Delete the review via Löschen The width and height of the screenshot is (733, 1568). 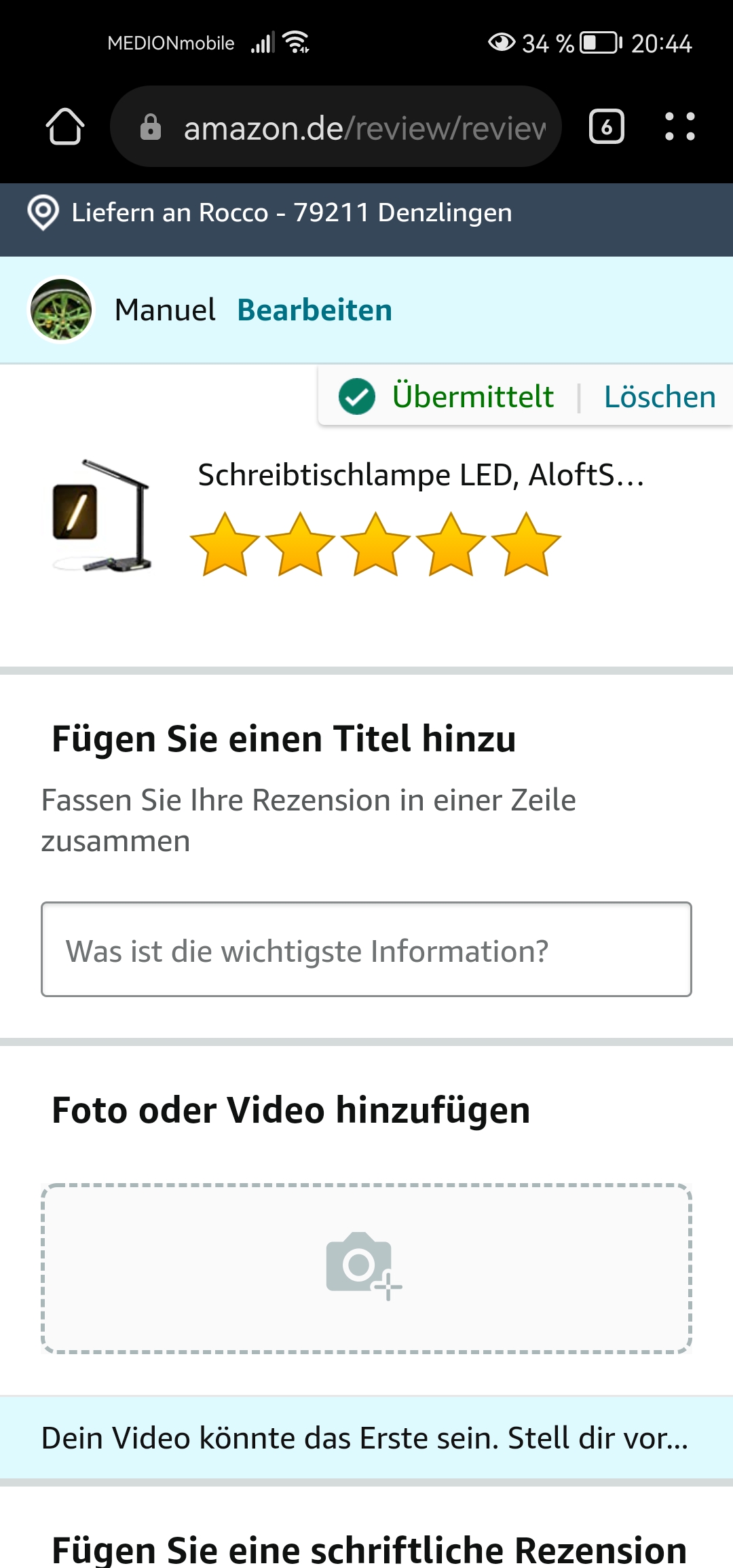[x=659, y=397]
